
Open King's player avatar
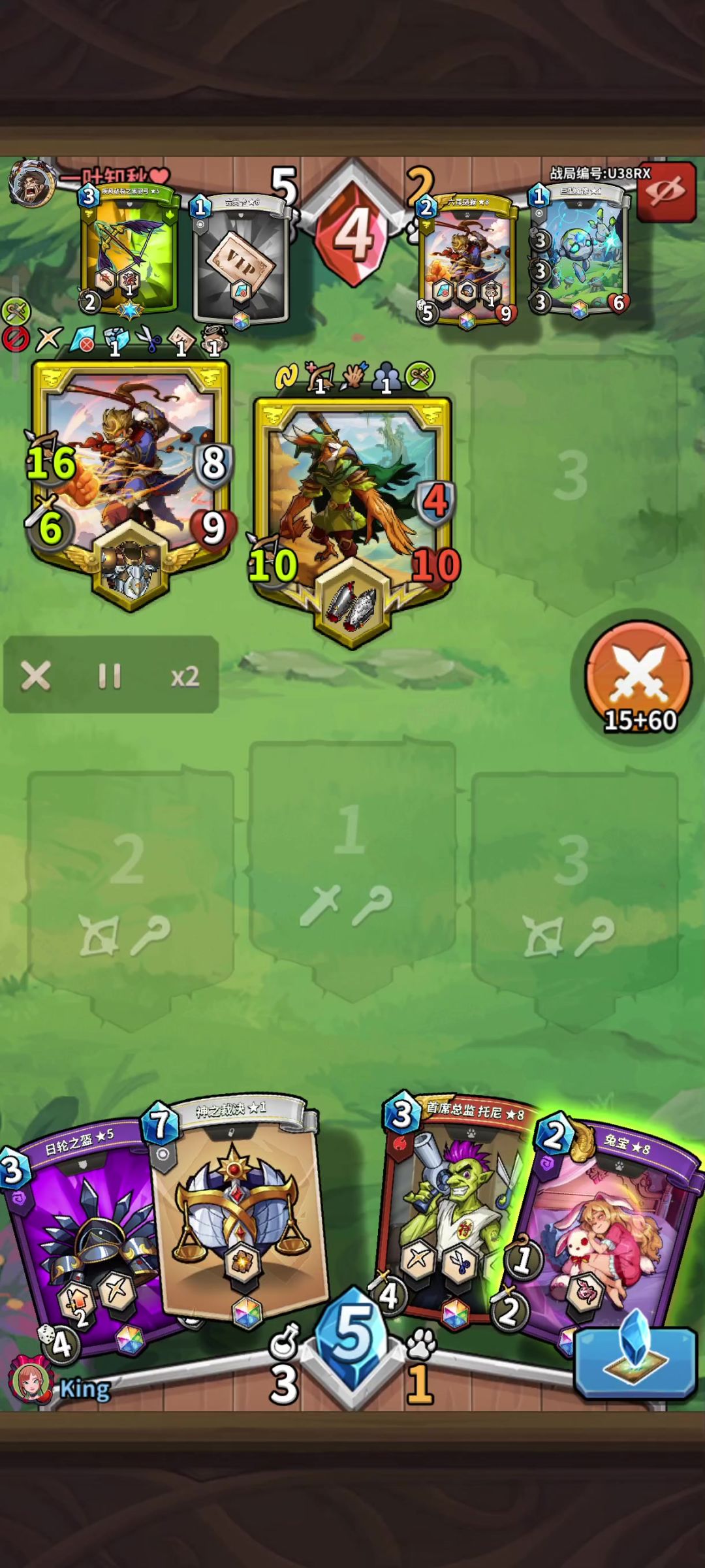(x=29, y=1386)
